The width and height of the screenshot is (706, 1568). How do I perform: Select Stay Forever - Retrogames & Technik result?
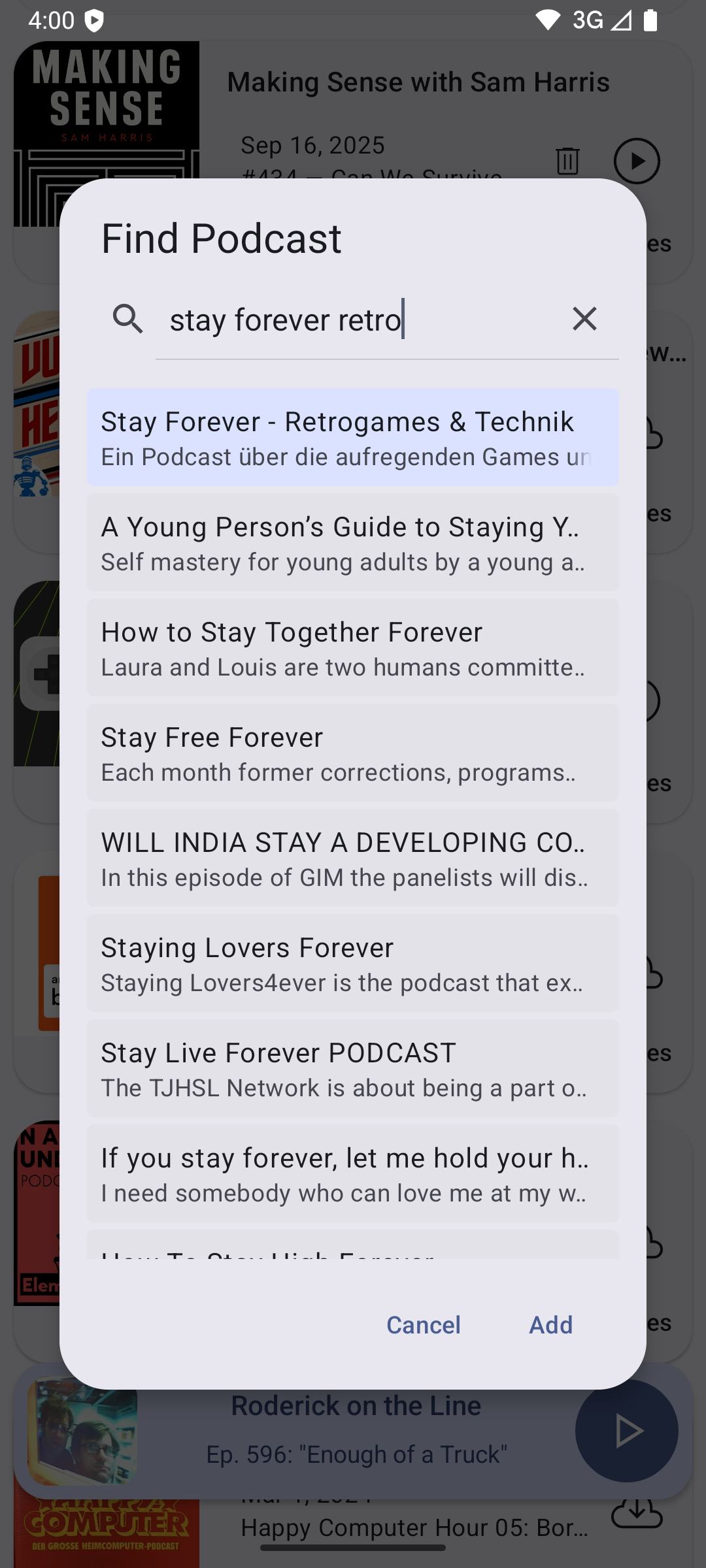(x=353, y=437)
